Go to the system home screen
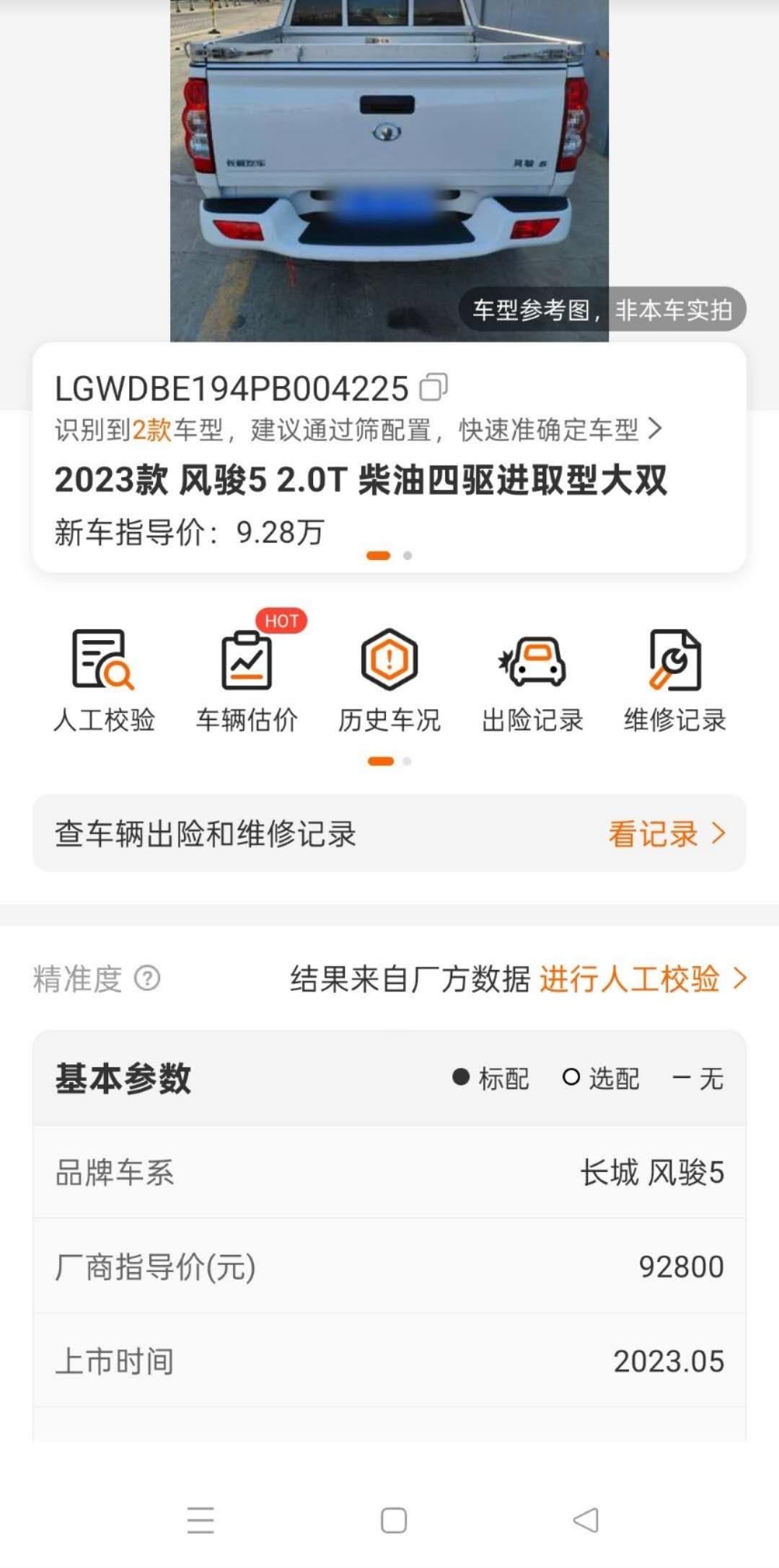Screen dimensions: 779x1568 pos(394,1520)
